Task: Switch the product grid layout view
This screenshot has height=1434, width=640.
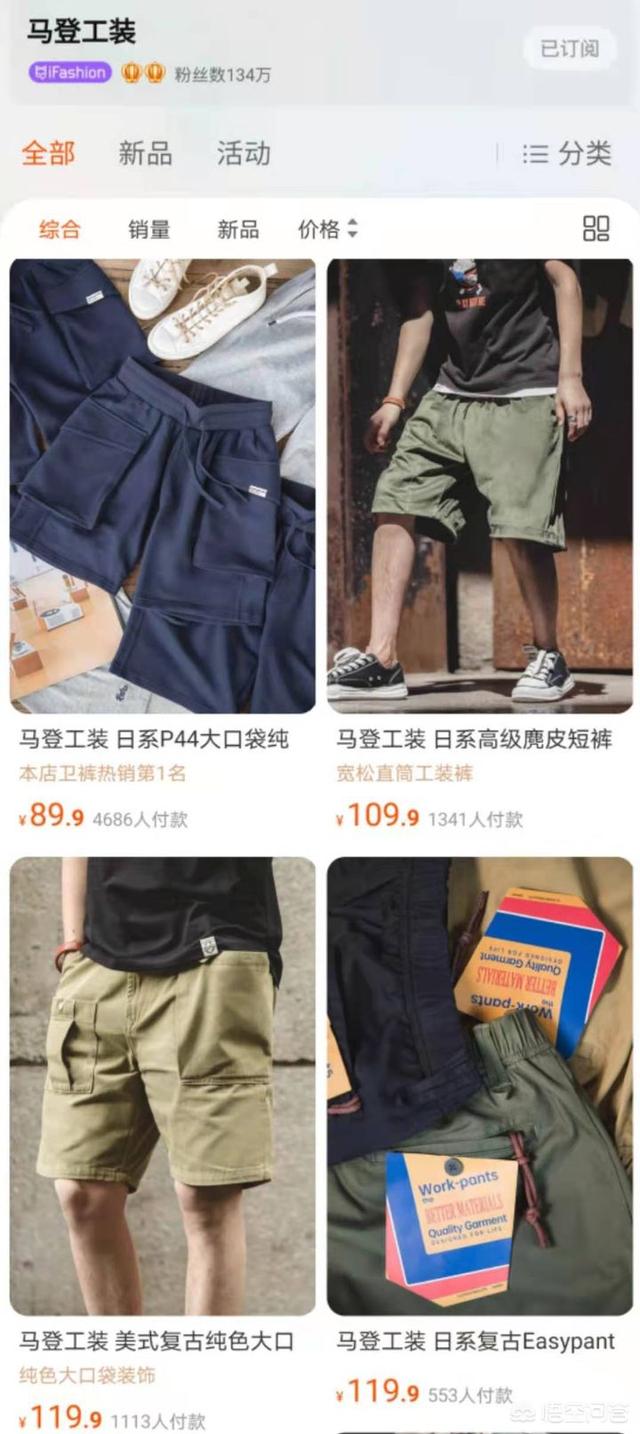Action: click(x=596, y=228)
